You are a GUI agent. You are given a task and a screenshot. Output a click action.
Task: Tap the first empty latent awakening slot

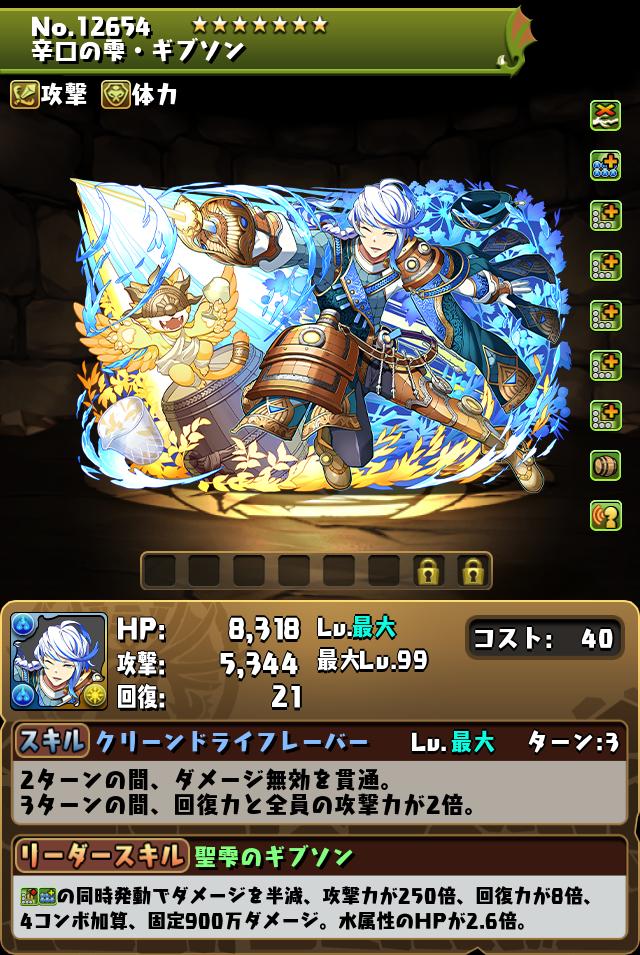[161, 570]
